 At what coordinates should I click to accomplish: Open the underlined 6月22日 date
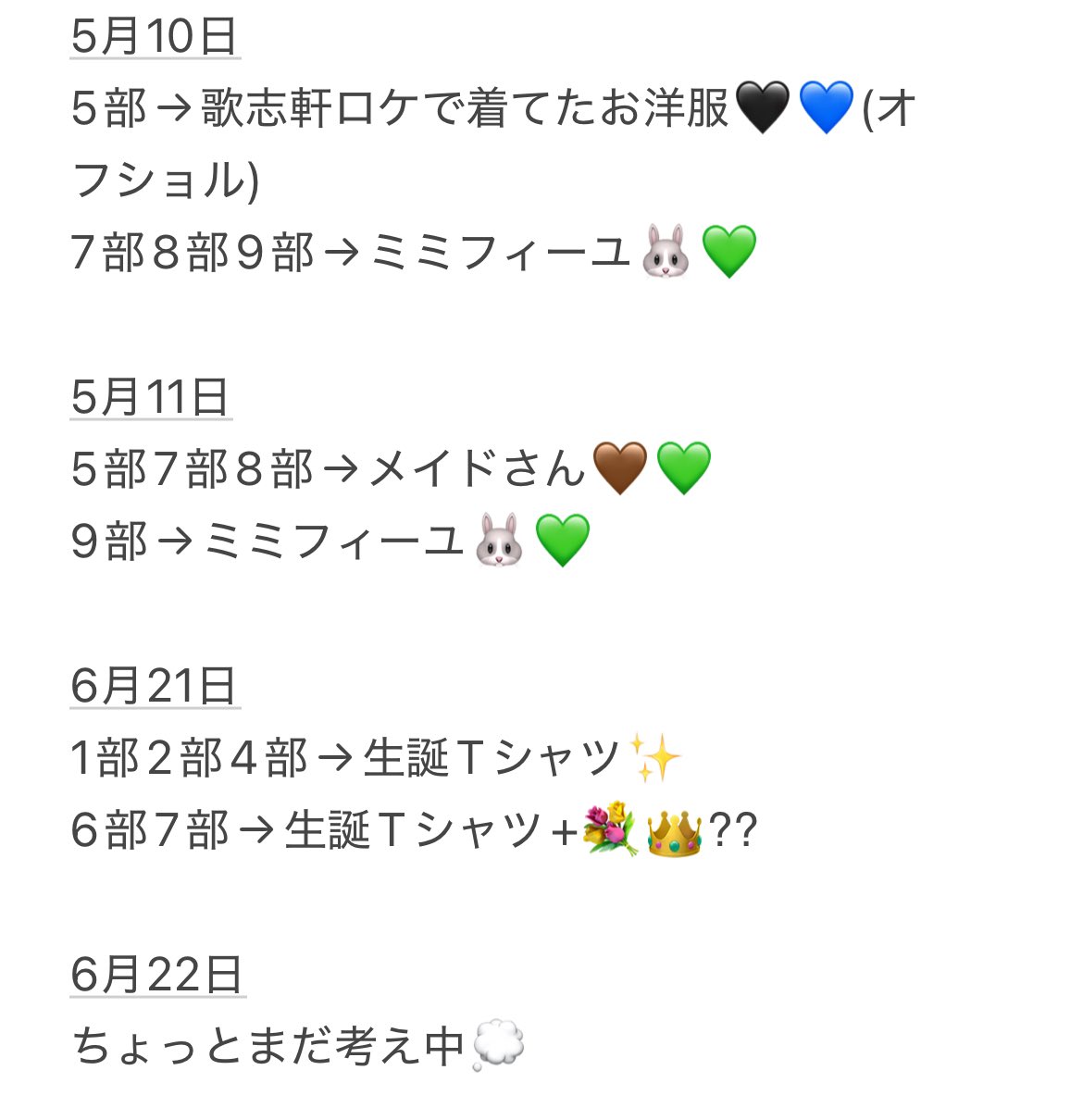click(157, 976)
